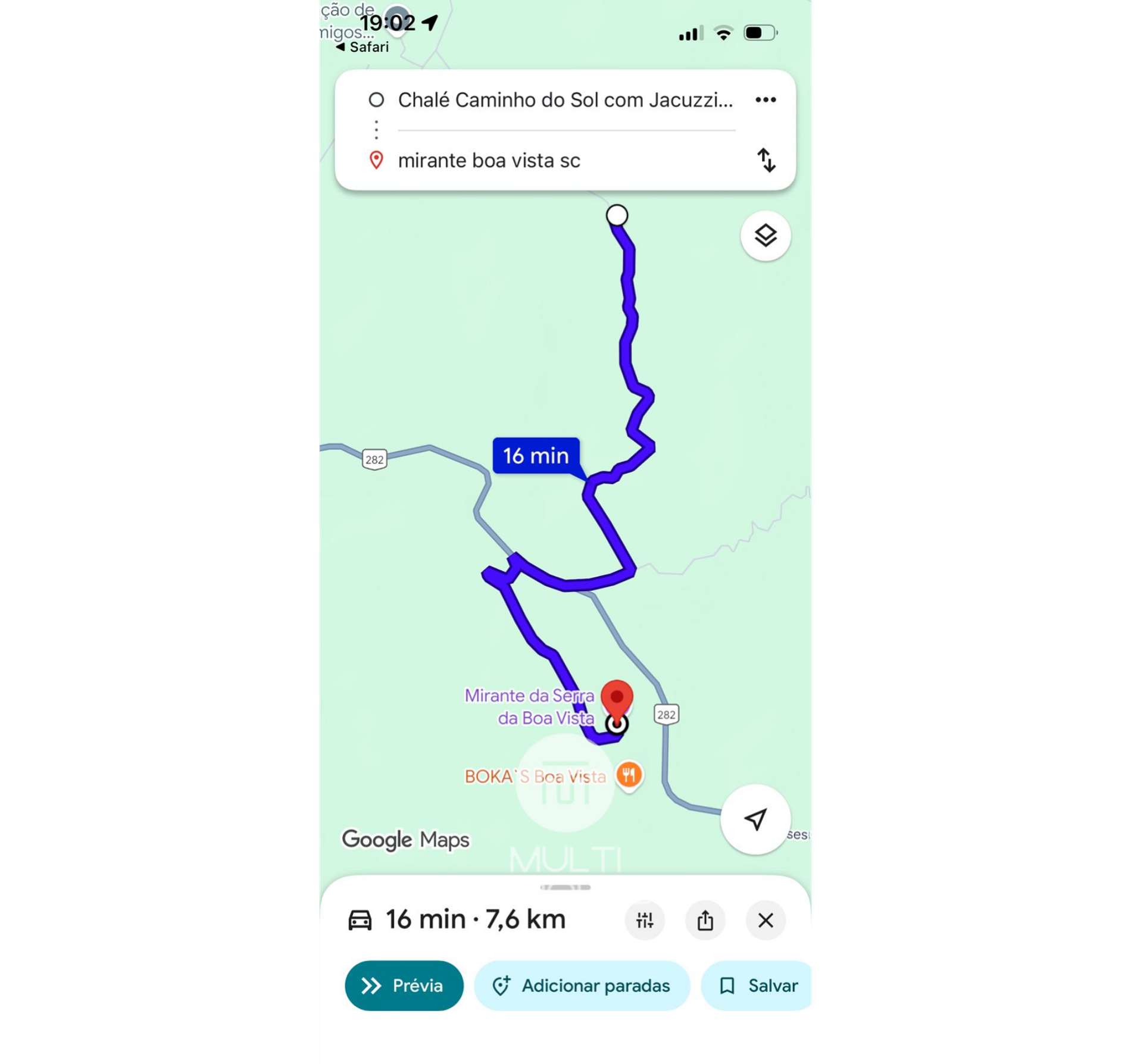Open the three-dot overflow menu

coord(765,100)
